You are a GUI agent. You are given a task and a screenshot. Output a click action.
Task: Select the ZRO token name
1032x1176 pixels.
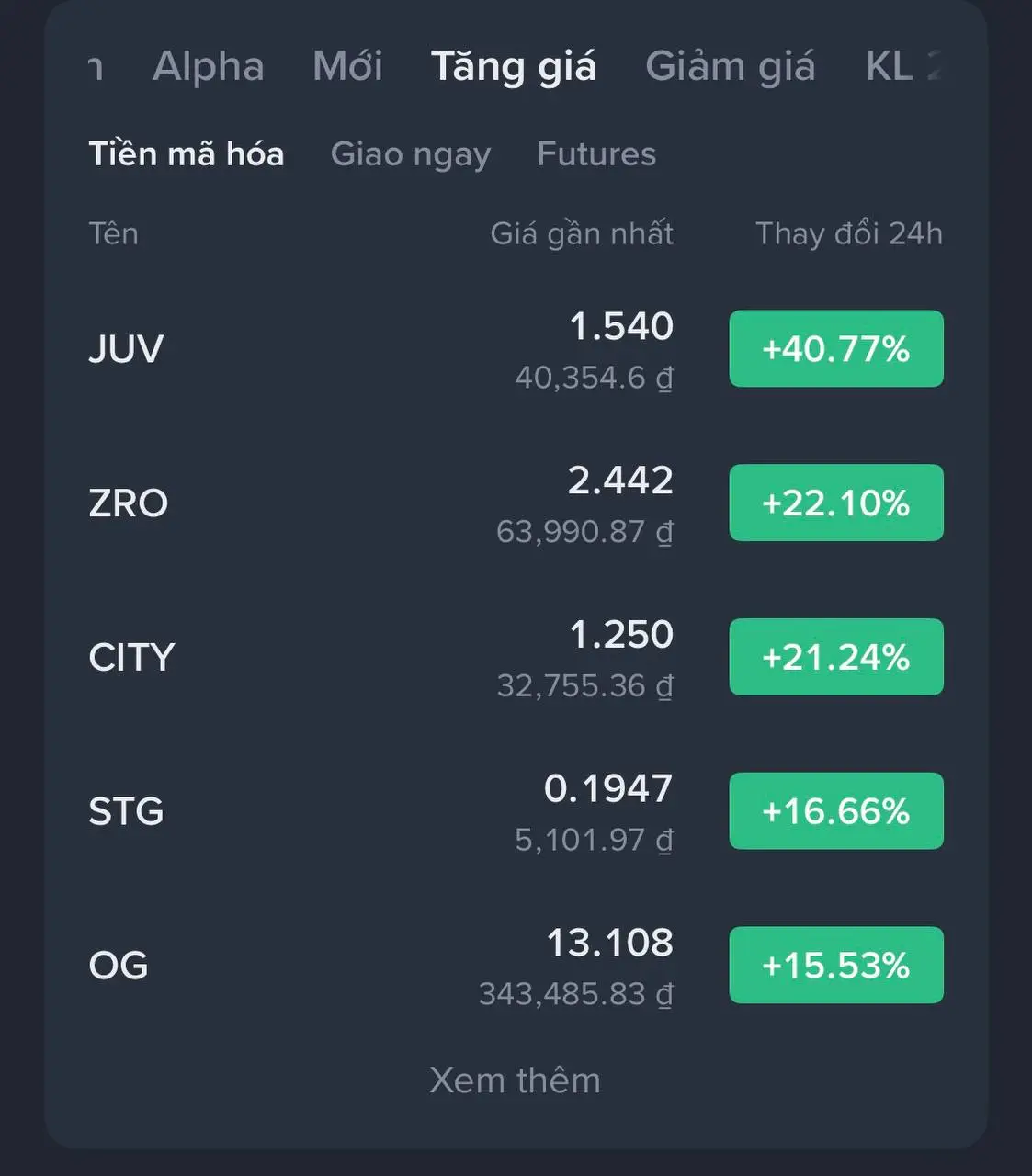click(x=129, y=503)
